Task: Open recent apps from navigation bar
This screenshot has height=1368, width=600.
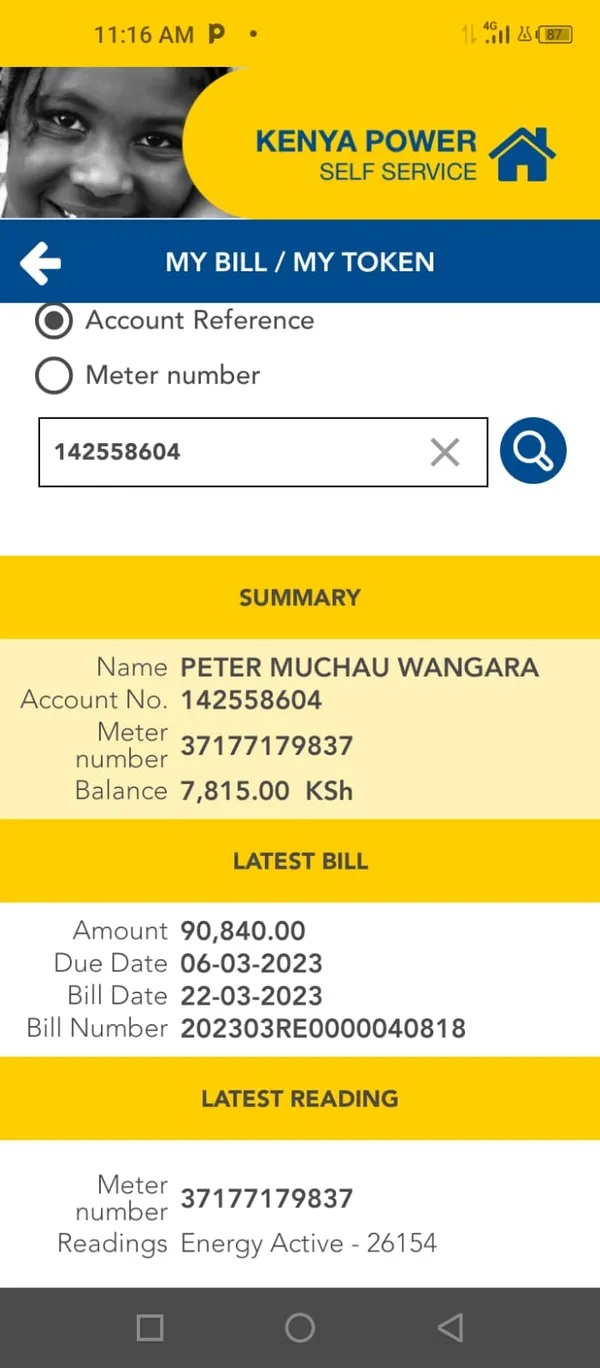Action: tap(150, 1327)
